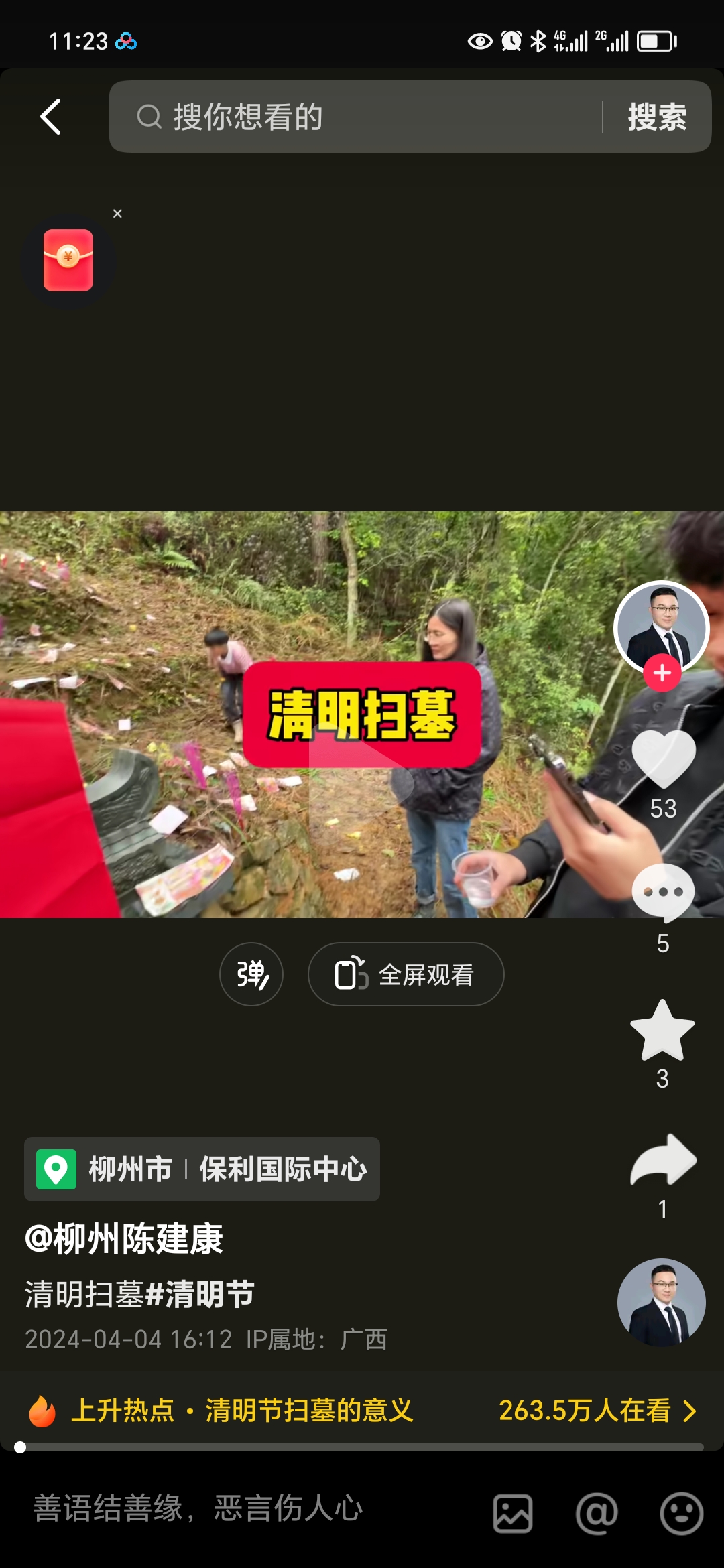The height and width of the screenshot is (1568, 724).
Task: Toggle the 弹 danmaku button
Action: click(251, 974)
